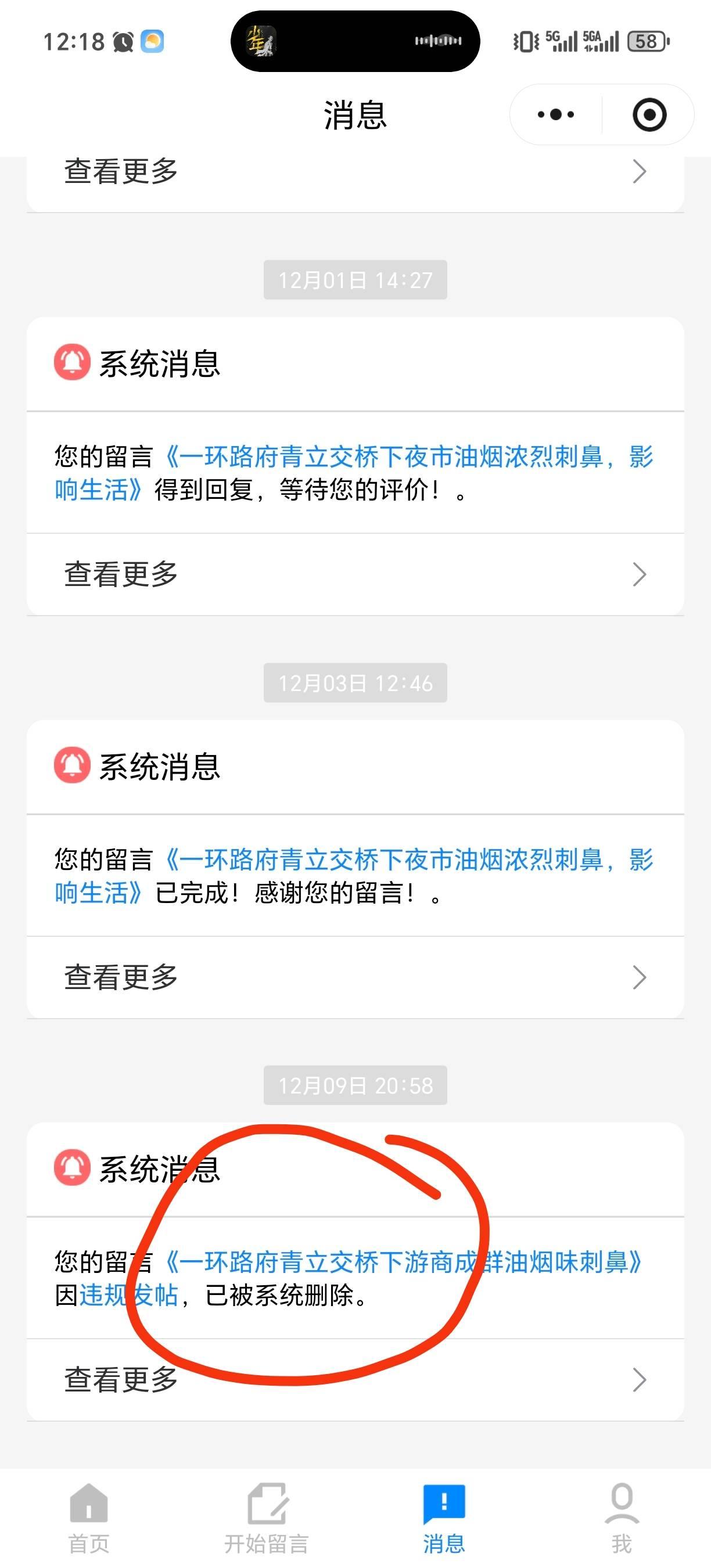Close the mini program via the circle button
Screen dimensions: 711x1568
pos(649,114)
